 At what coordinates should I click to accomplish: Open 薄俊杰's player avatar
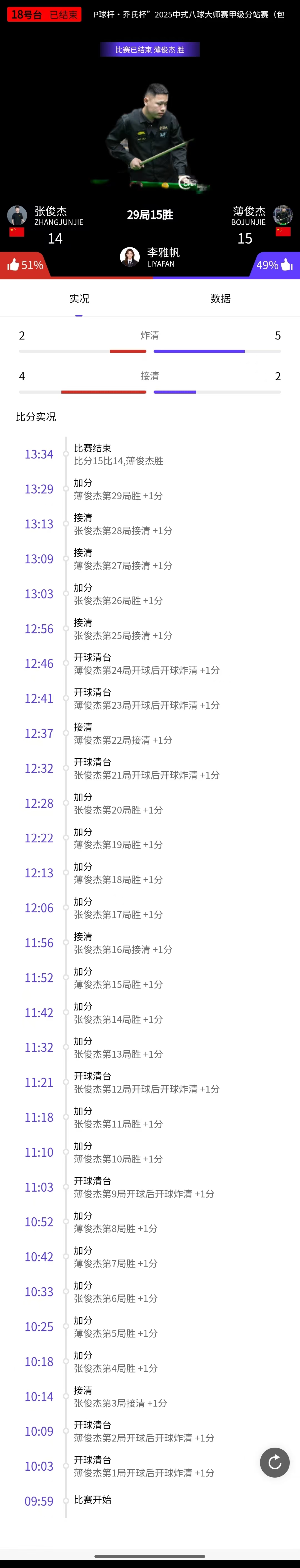coord(283,216)
